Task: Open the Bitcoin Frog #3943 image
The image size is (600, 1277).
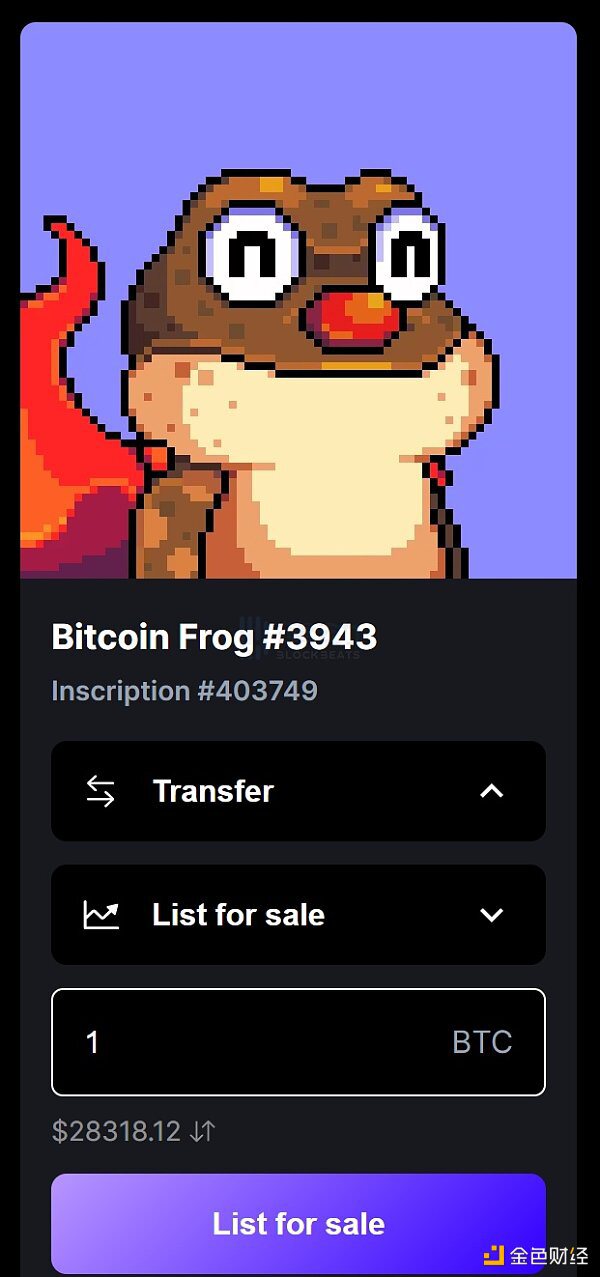Action: point(298,300)
